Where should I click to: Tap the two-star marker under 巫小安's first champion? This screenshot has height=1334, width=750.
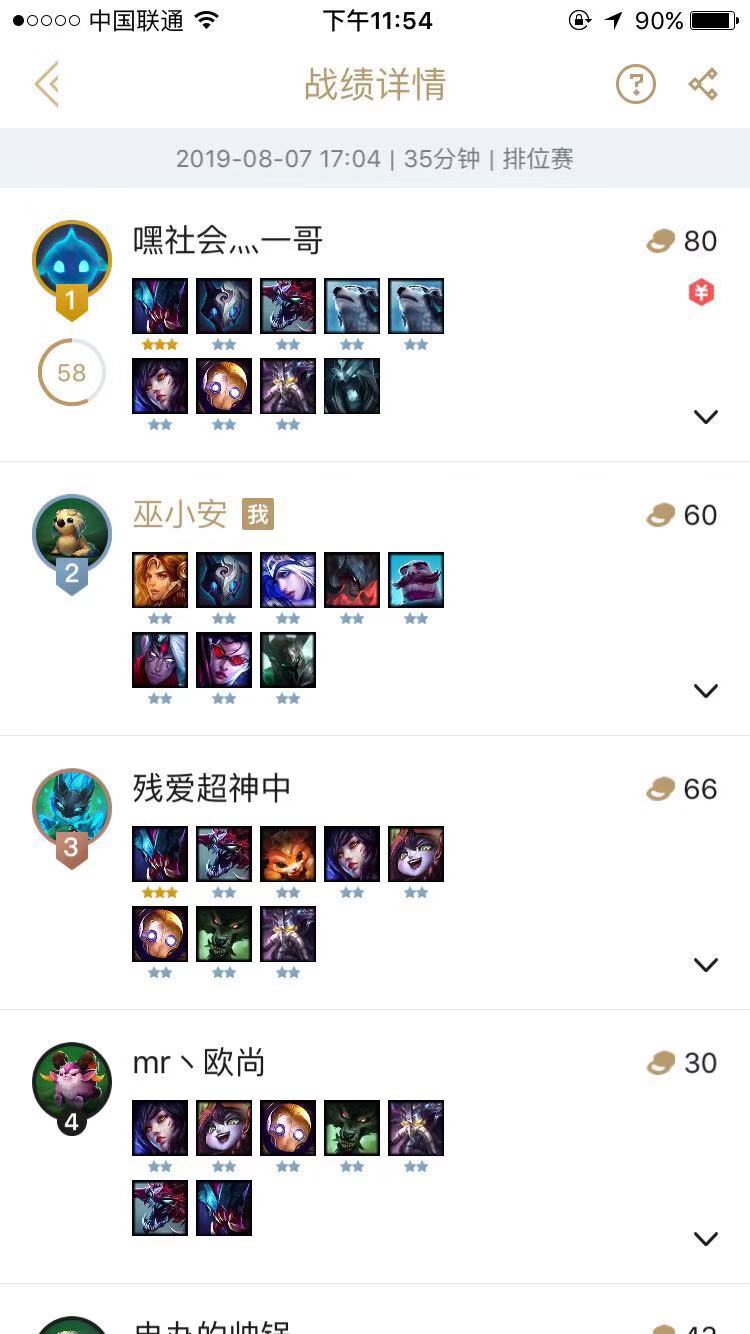point(160,618)
